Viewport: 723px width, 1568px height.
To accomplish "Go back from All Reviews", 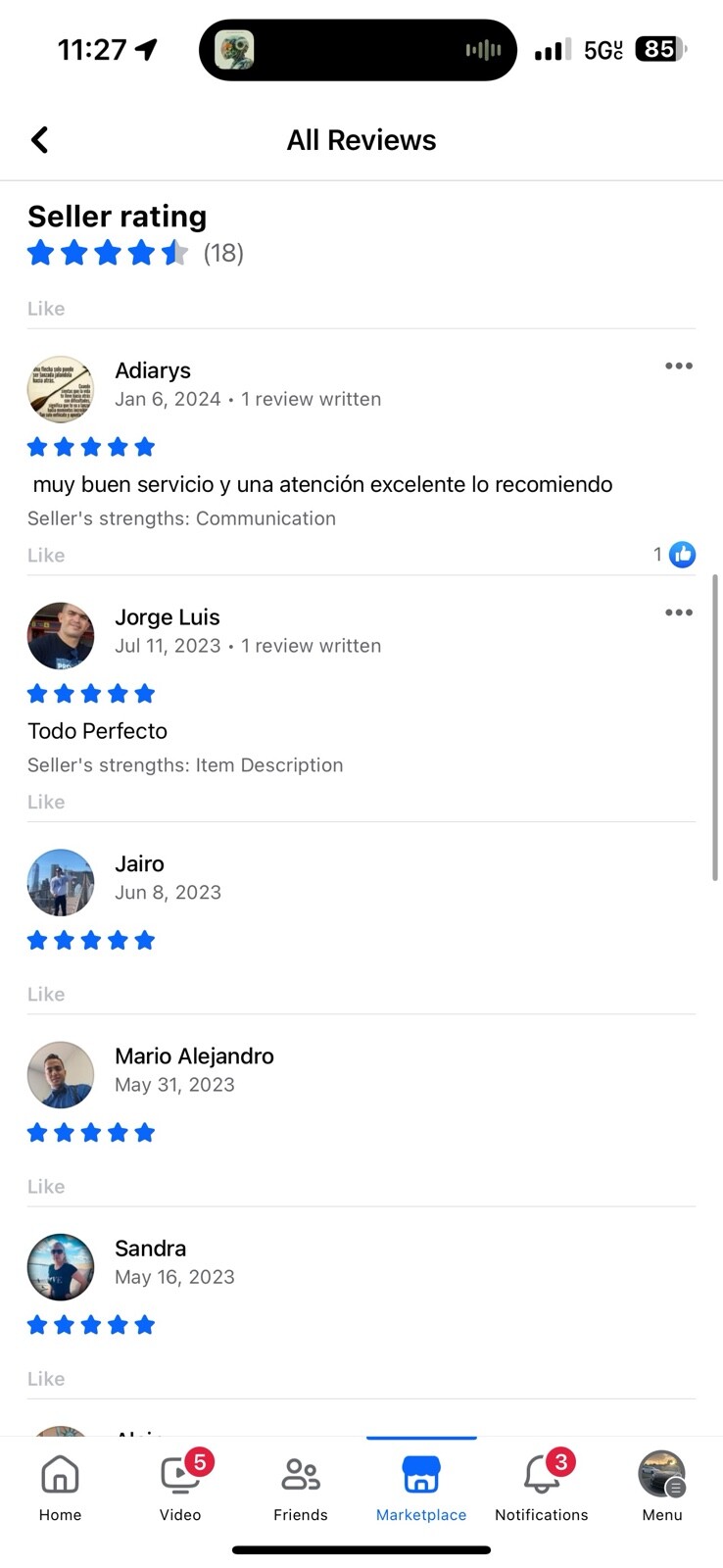I will coord(39,140).
